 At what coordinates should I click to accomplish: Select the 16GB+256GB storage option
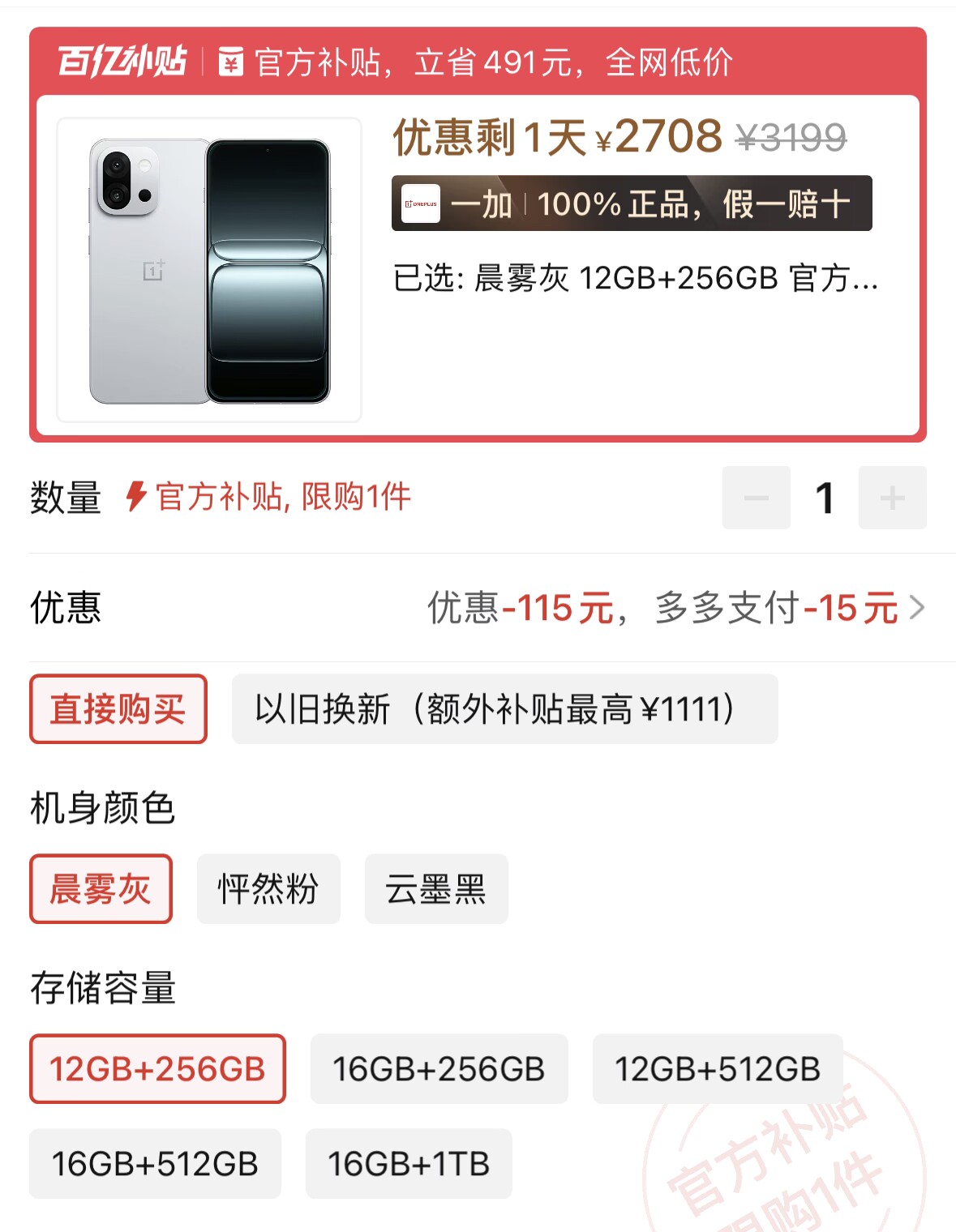tap(439, 1069)
